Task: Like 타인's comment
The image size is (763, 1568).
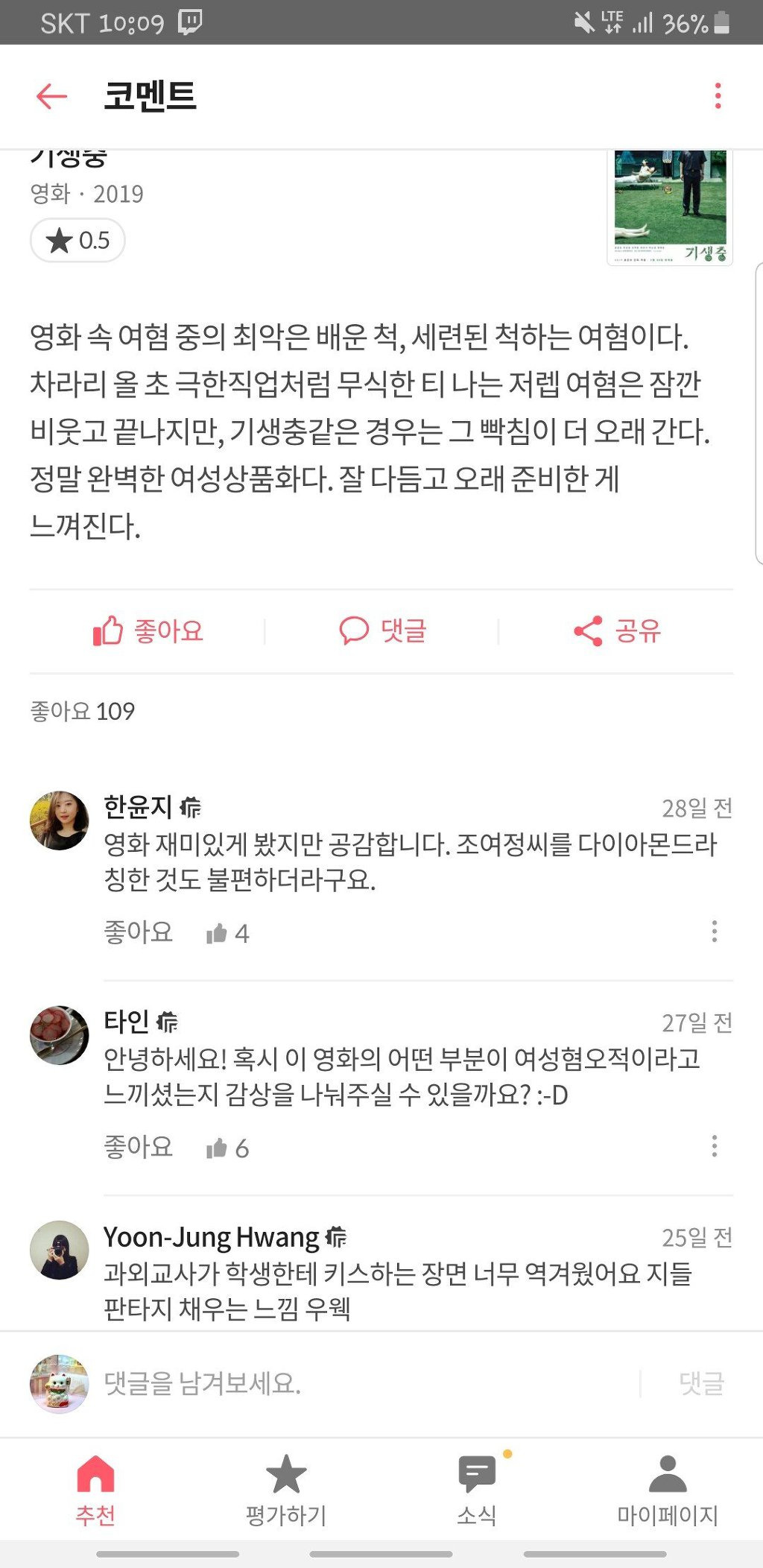Action: pos(139,1147)
